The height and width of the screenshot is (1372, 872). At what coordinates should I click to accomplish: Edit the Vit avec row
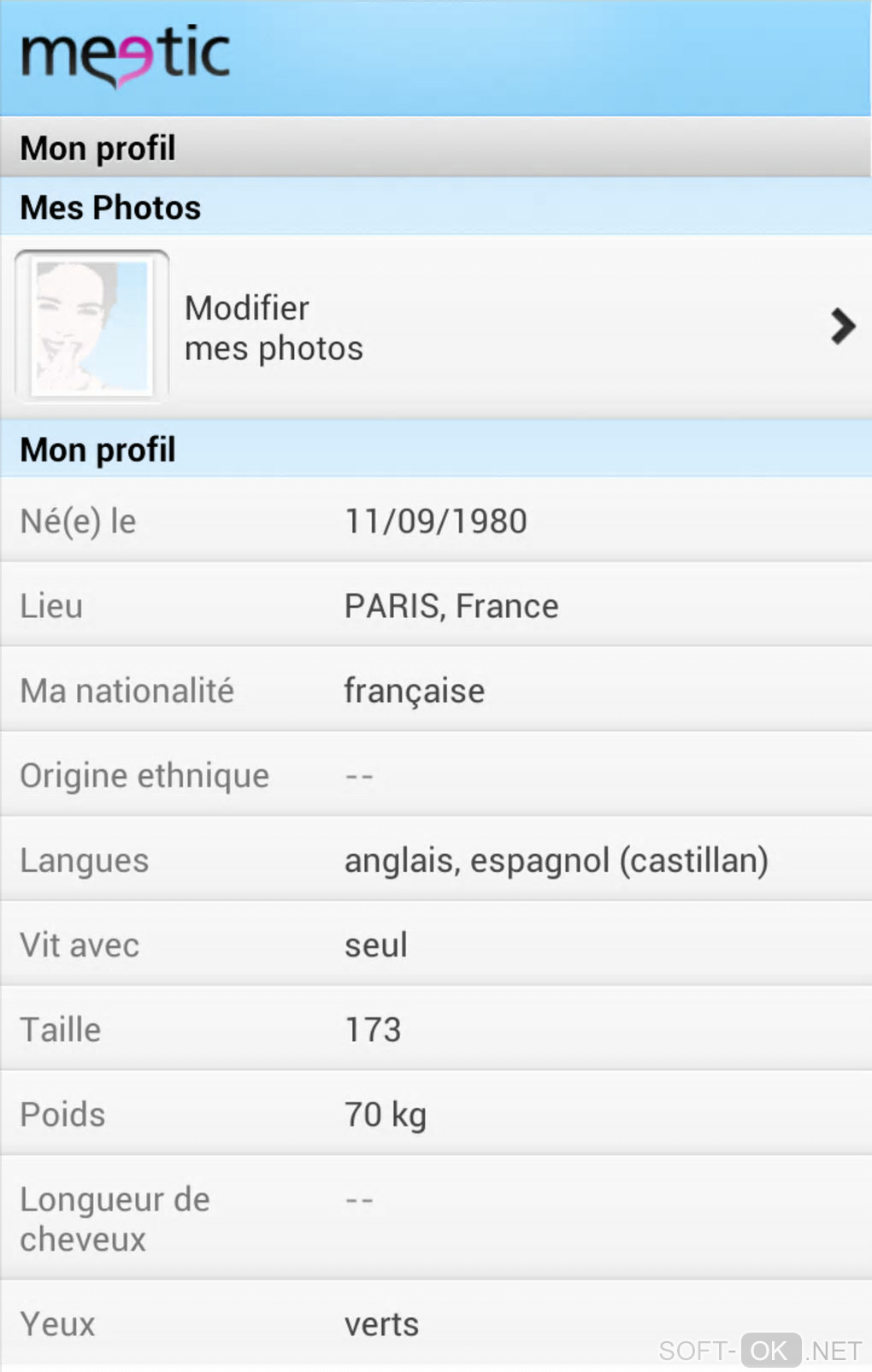coord(436,944)
